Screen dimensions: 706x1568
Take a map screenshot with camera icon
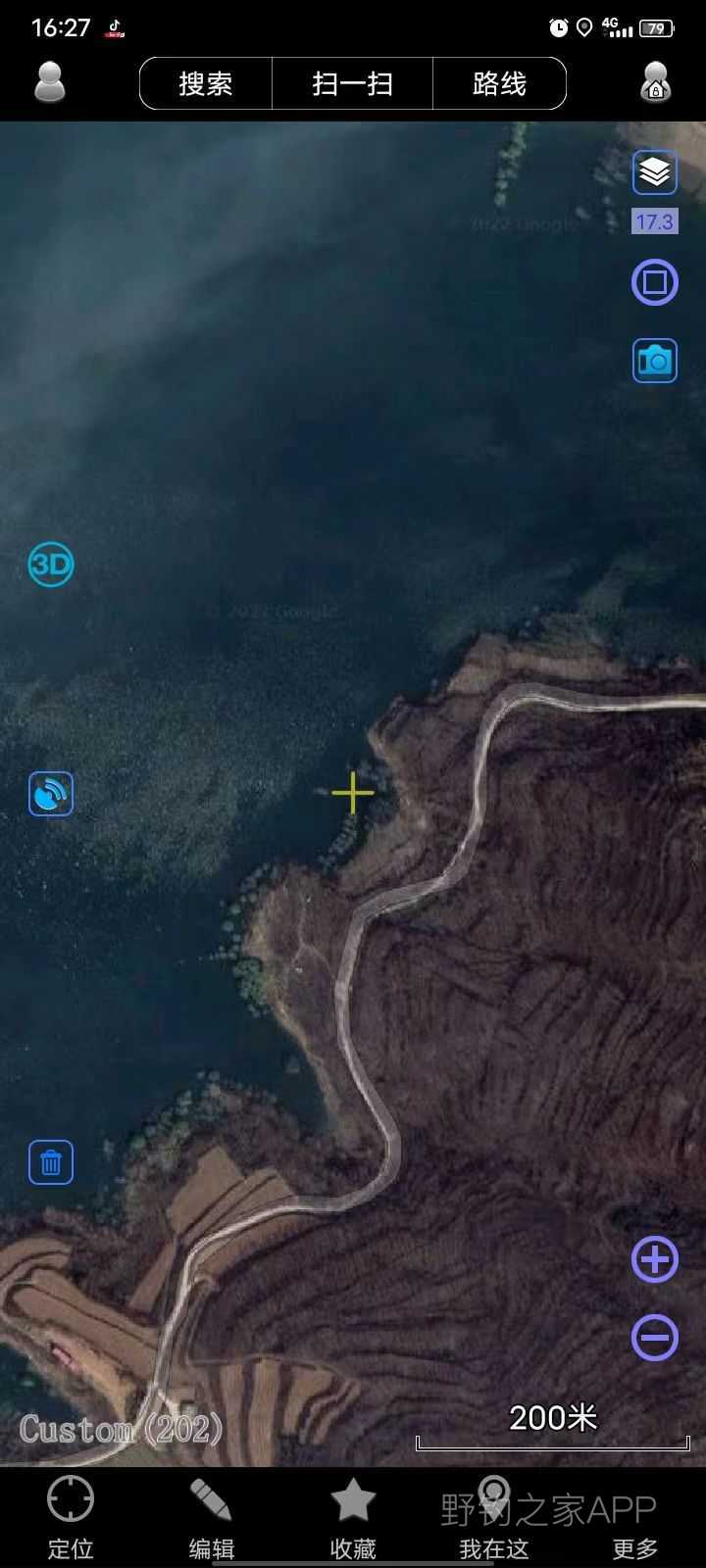(654, 361)
